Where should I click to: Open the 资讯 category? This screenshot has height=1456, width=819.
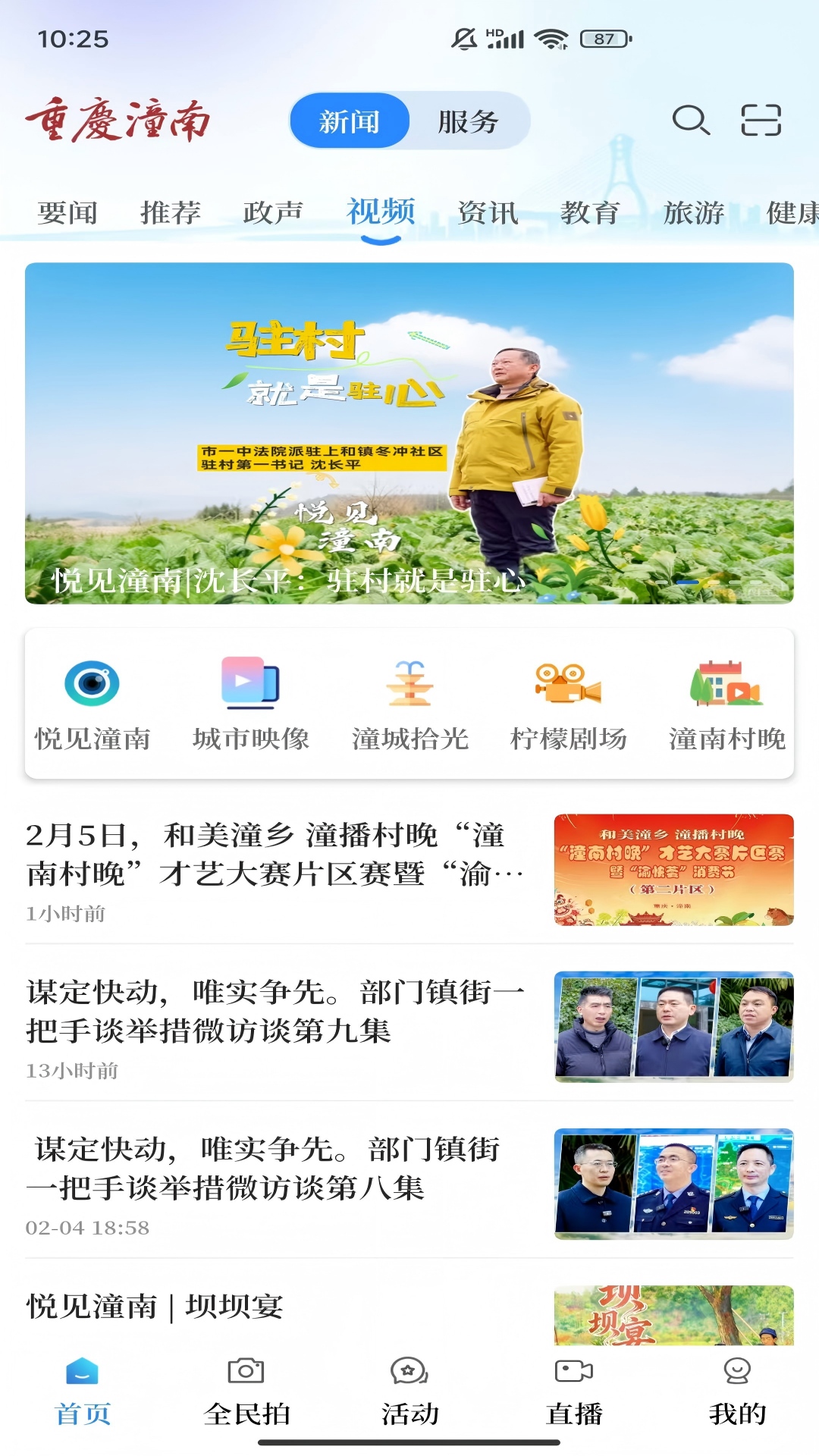[x=488, y=212]
